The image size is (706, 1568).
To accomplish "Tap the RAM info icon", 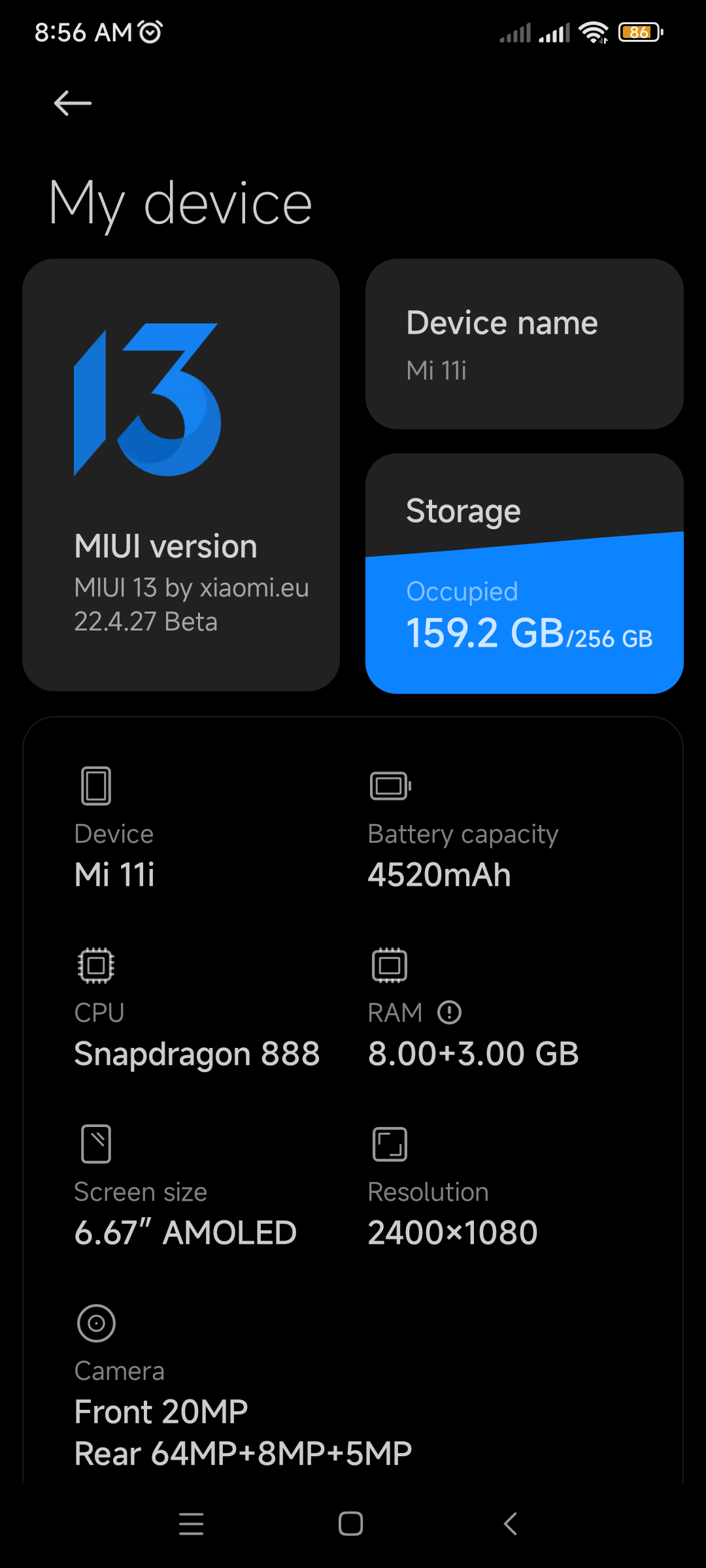I will point(449,1013).
